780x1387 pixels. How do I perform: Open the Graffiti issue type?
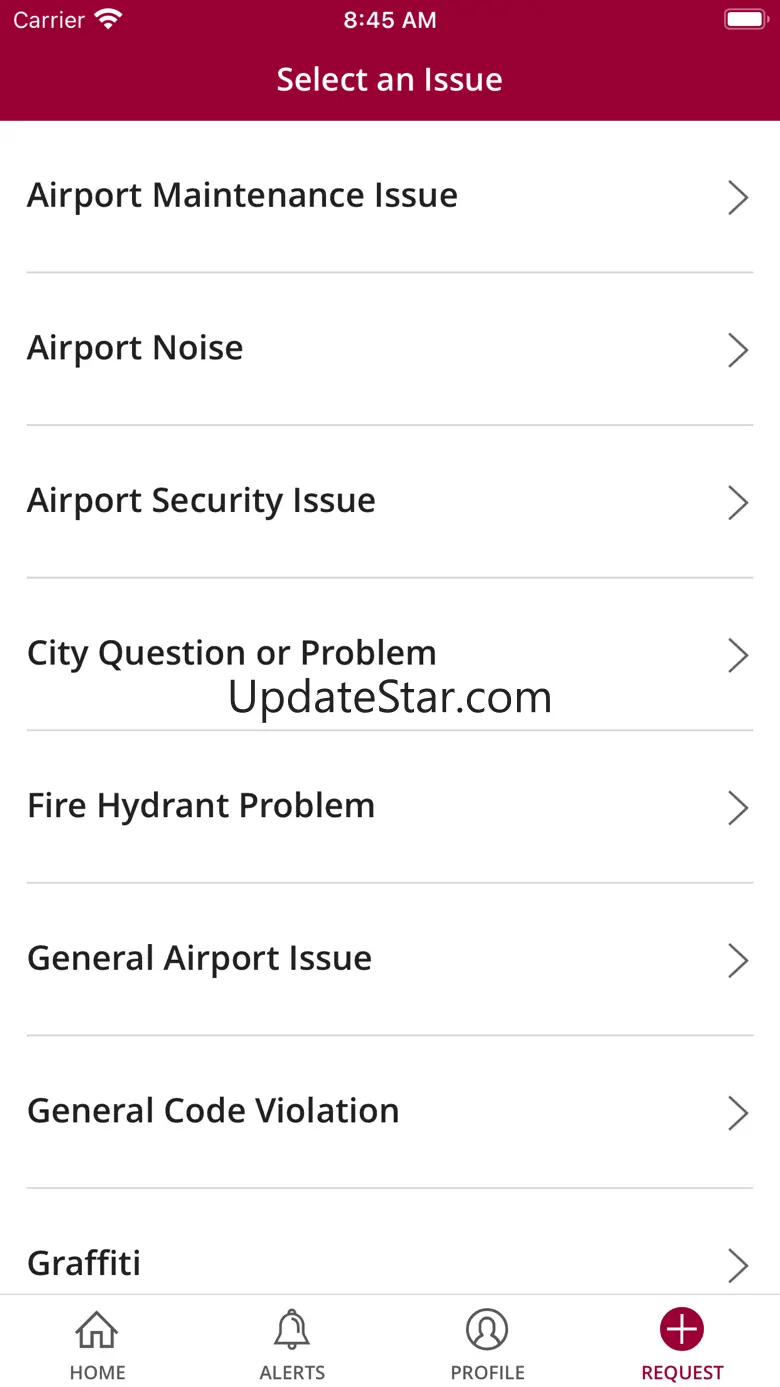389,1262
